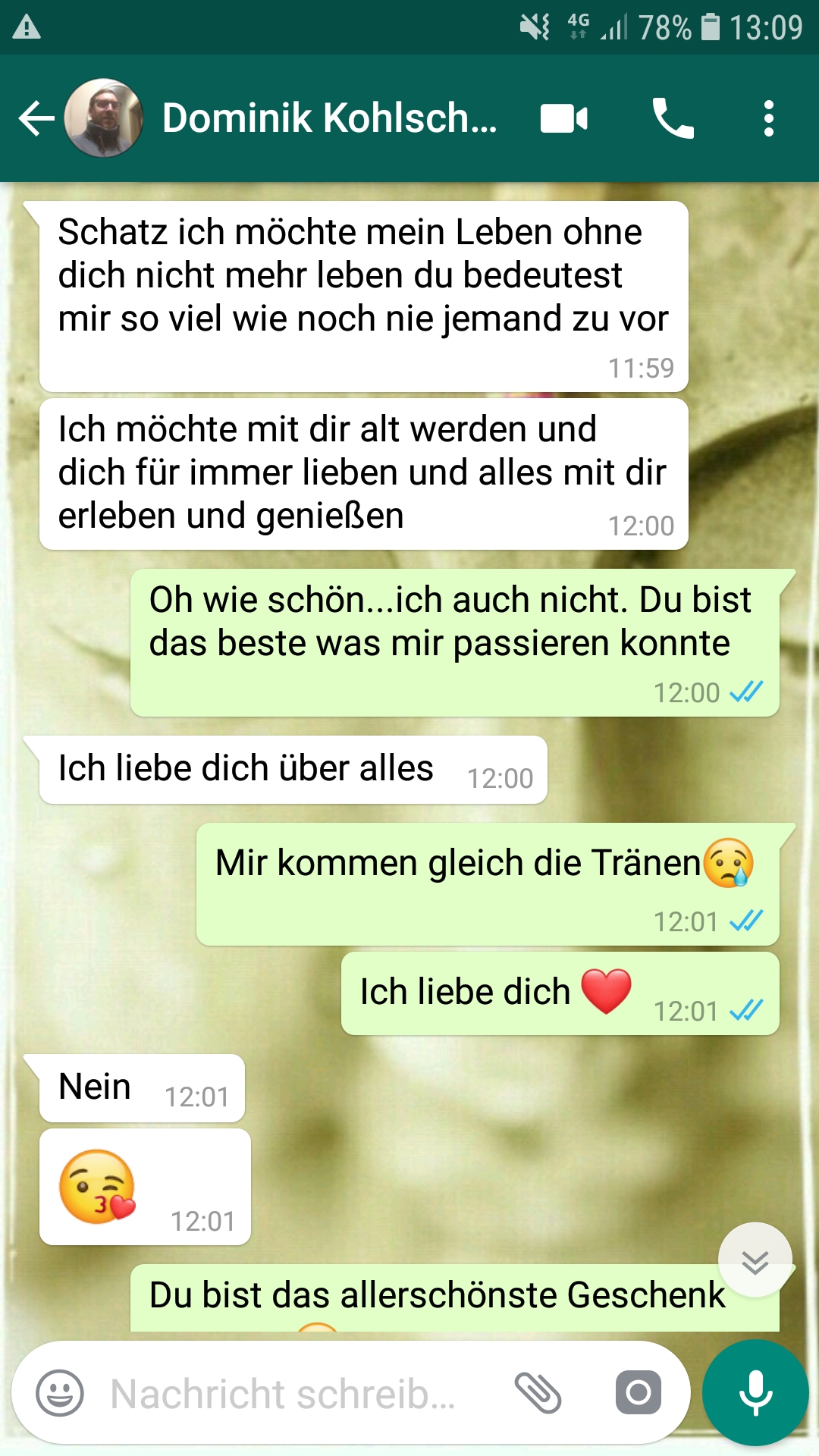View Dominik's profile picture
The width and height of the screenshot is (819, 1456).
click(104, 119)
